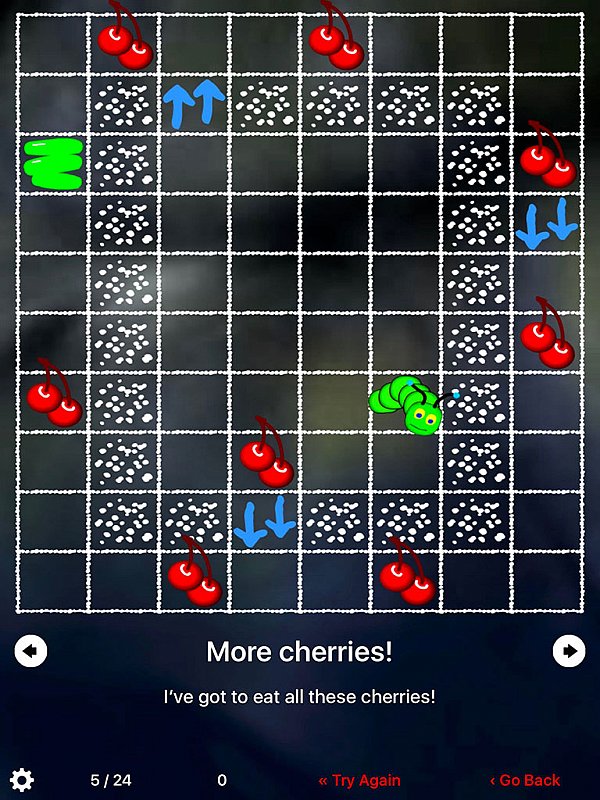Go to the previous level with left arrow

coord(31,651)
